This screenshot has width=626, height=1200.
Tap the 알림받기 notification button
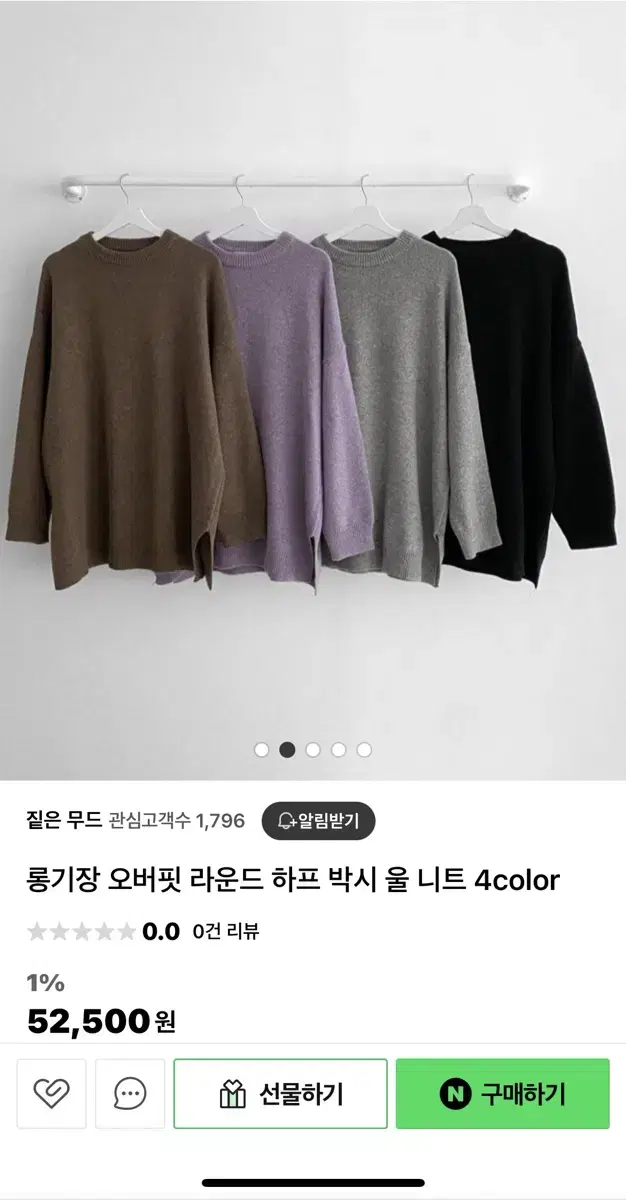tap(317, 821)
